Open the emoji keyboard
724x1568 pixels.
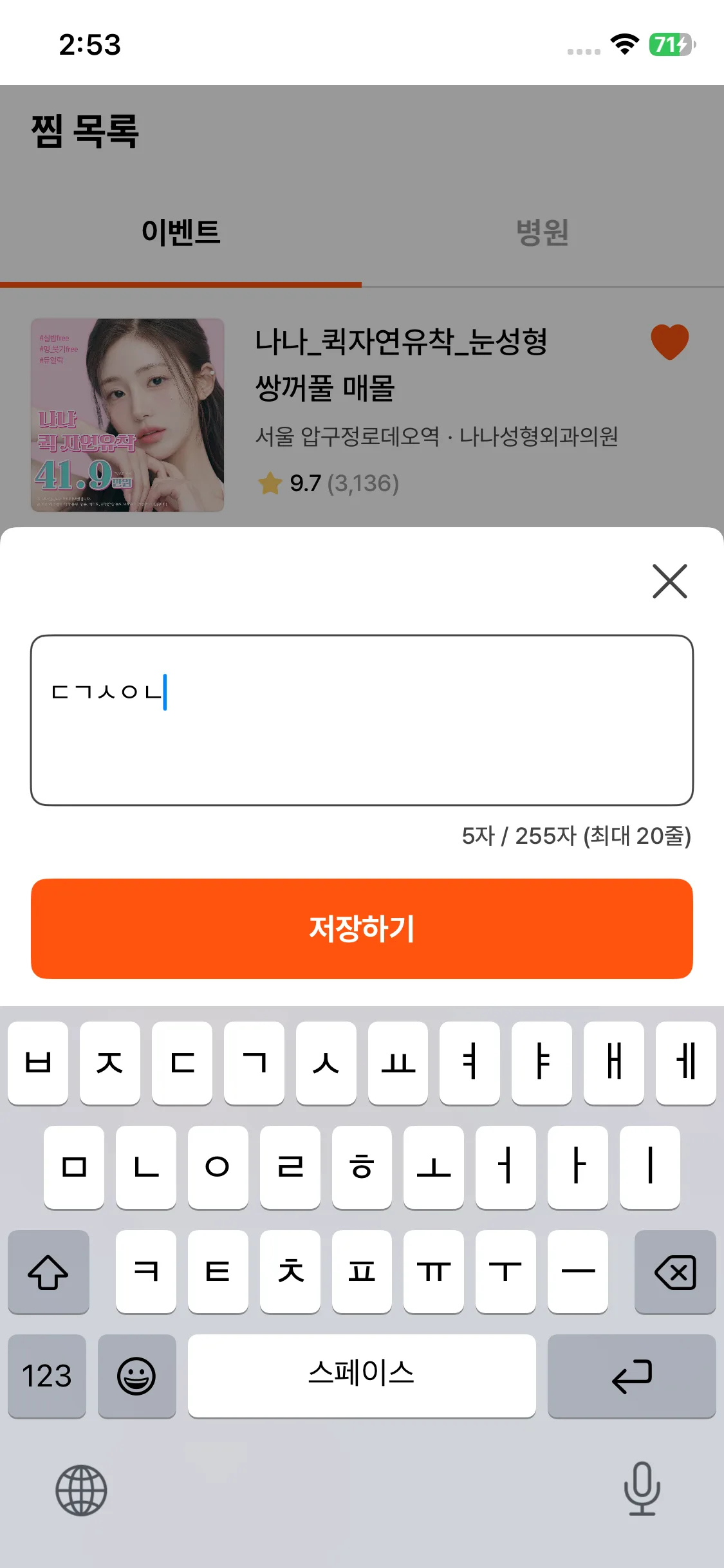pyautogui.click(x=136, y=1376)
